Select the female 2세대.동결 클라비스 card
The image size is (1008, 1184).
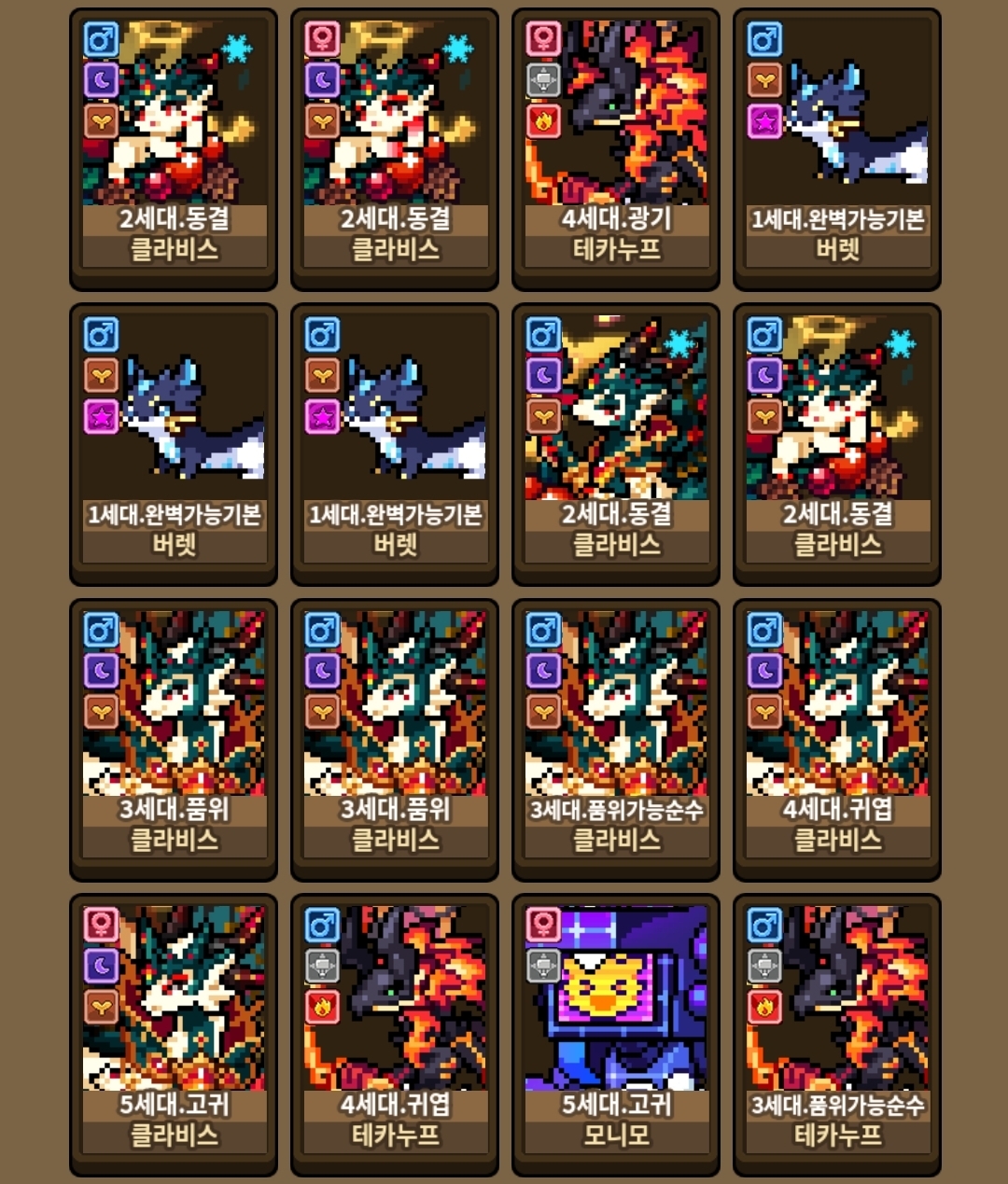coord(395,149)
